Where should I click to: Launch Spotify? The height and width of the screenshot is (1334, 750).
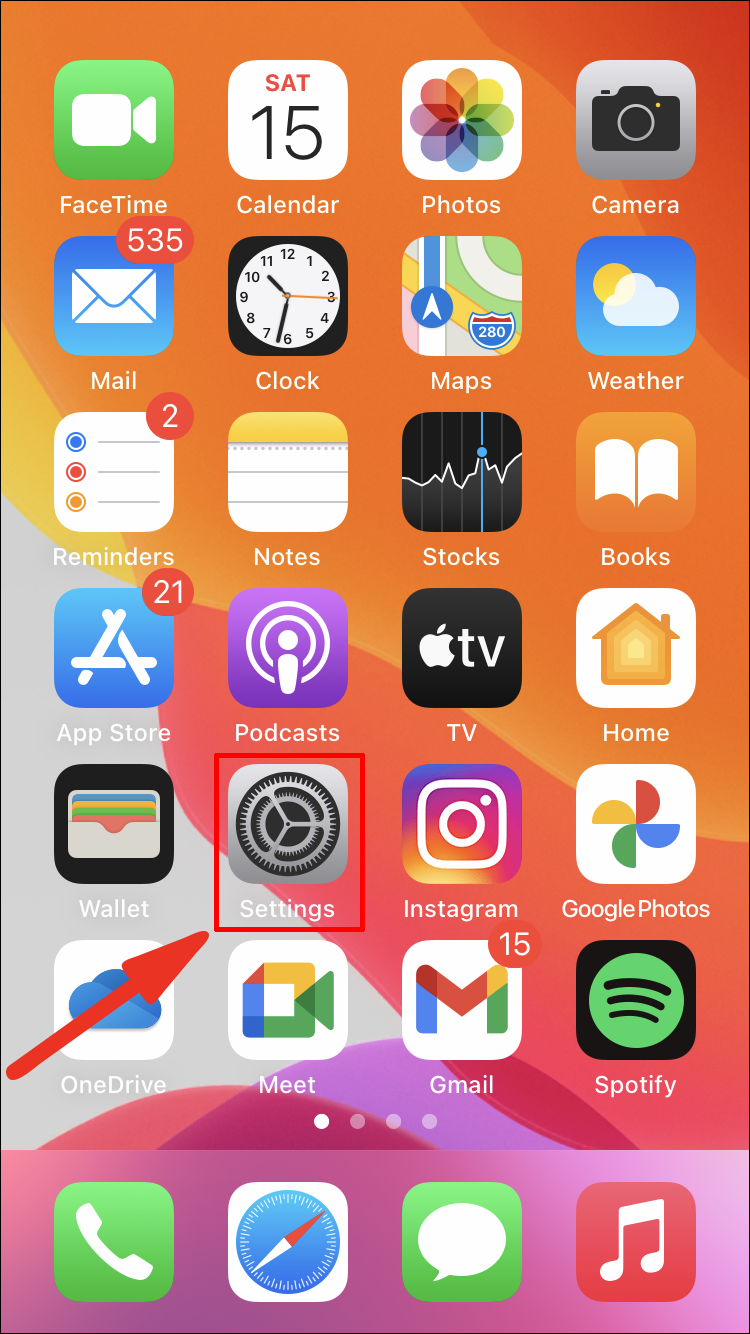(x=635, y=1000)
